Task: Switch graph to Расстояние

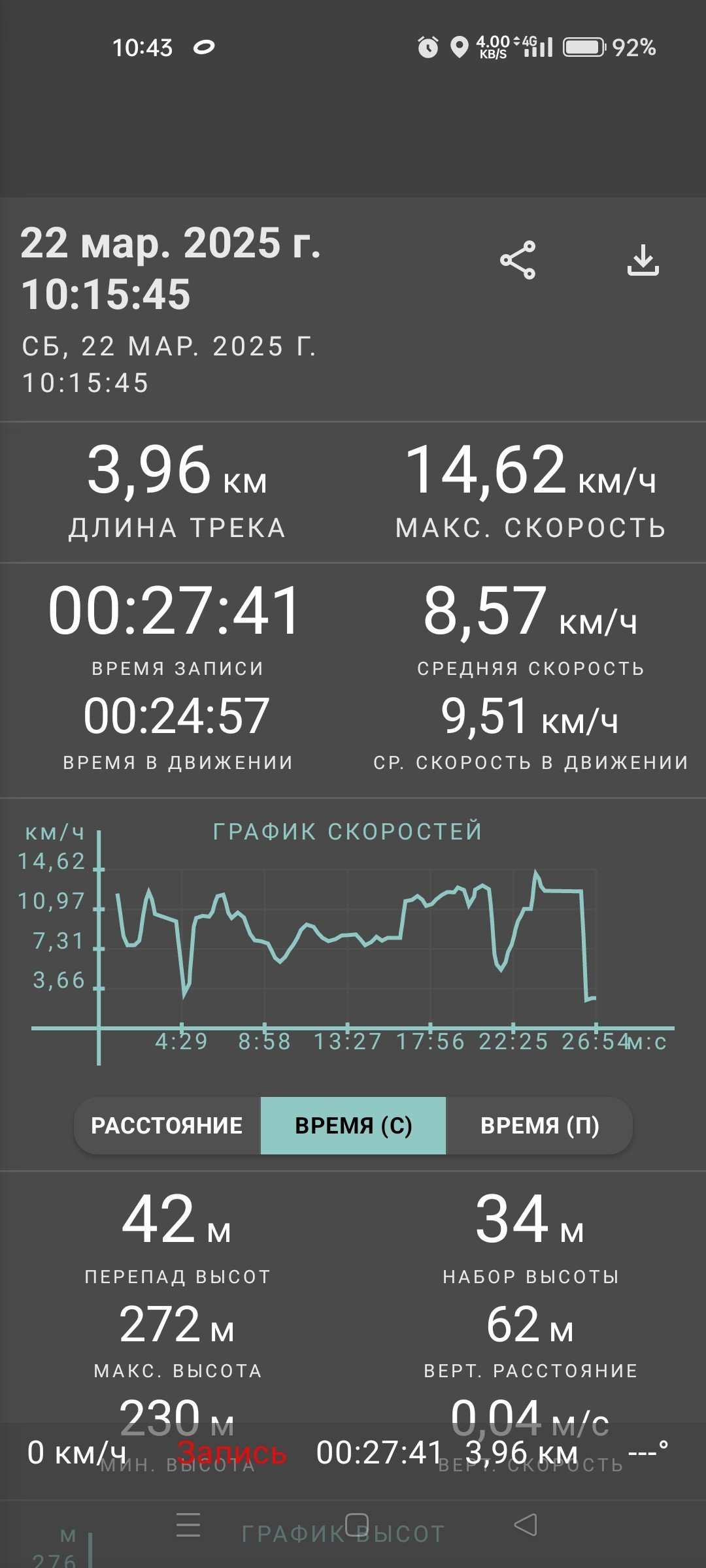Action: pyautogui.click(x=167, y=1125)
